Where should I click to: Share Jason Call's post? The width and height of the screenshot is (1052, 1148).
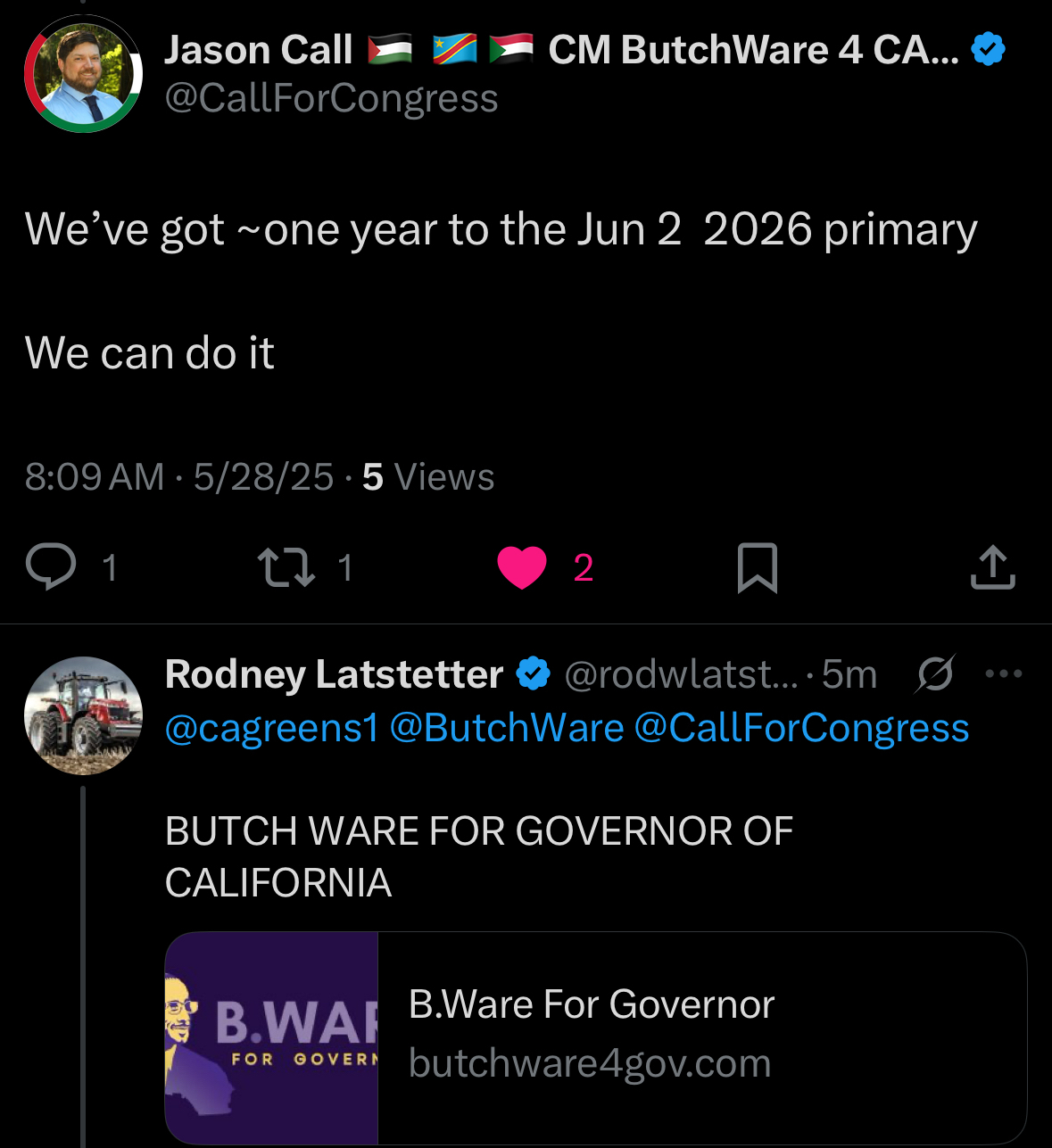click(x=992, y=567)
